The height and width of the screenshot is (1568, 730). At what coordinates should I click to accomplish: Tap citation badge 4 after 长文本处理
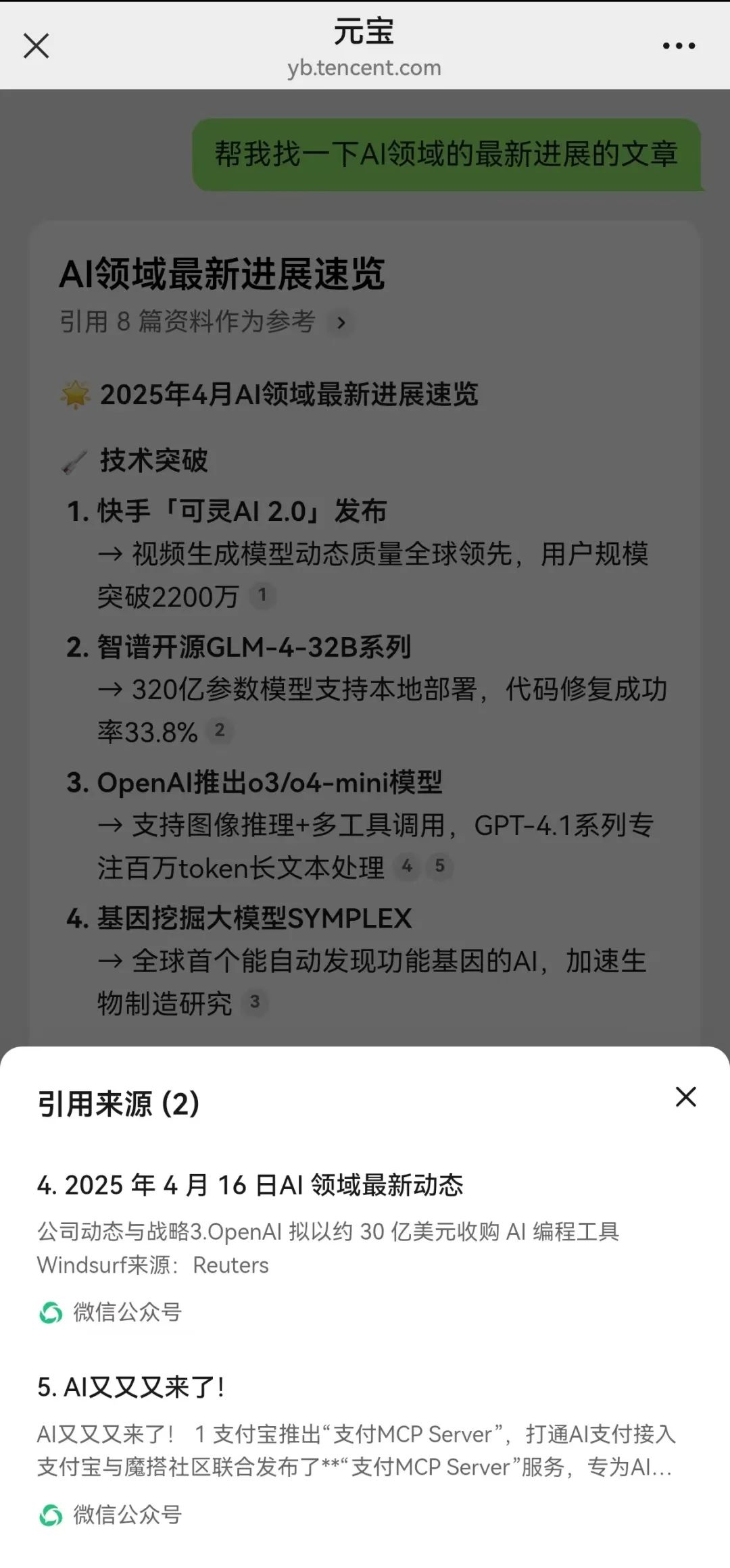pyautogui.click(x=406, y=866)
